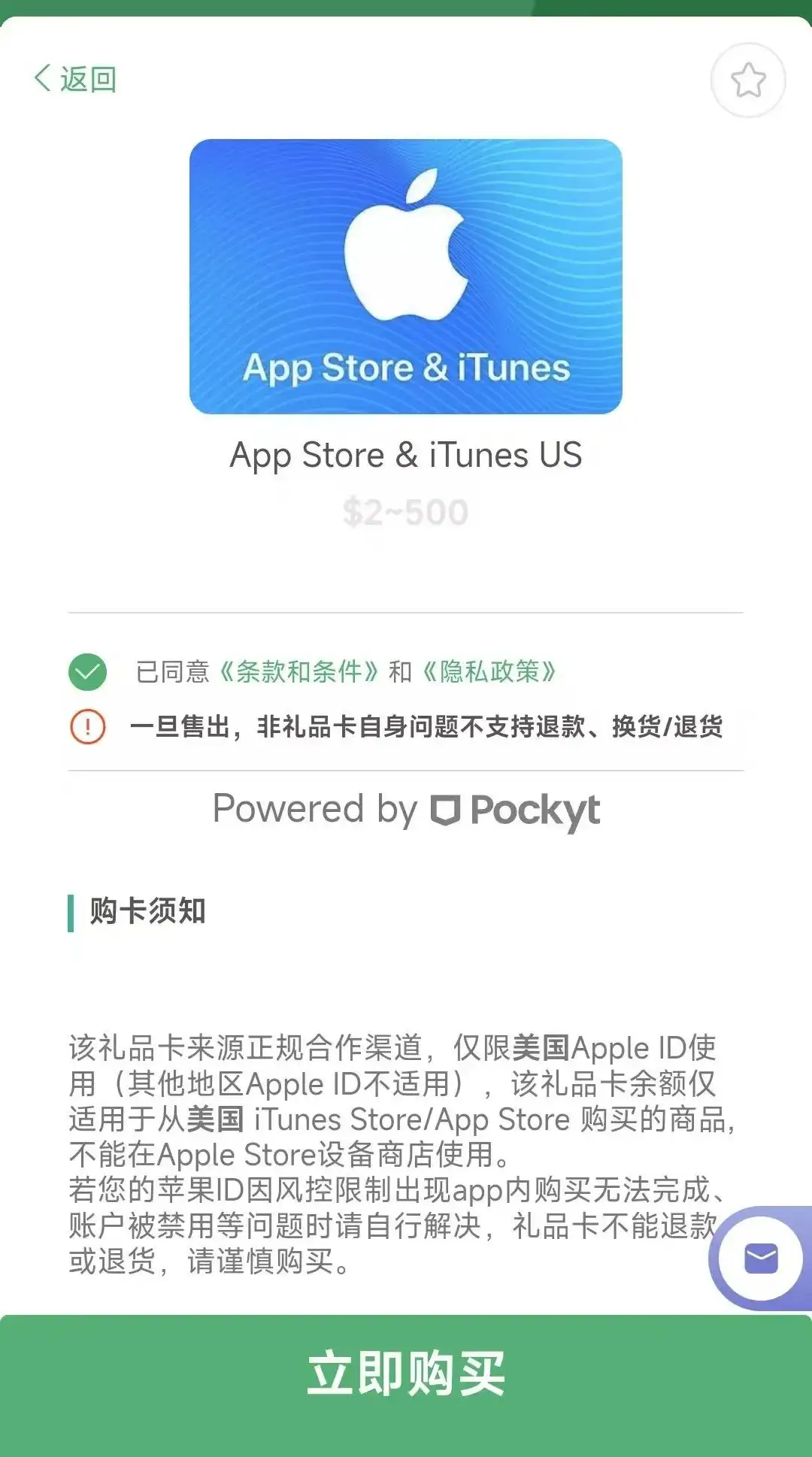Open 《隐私政策》 link
The image size is (812, 1457).
(489, 671)
